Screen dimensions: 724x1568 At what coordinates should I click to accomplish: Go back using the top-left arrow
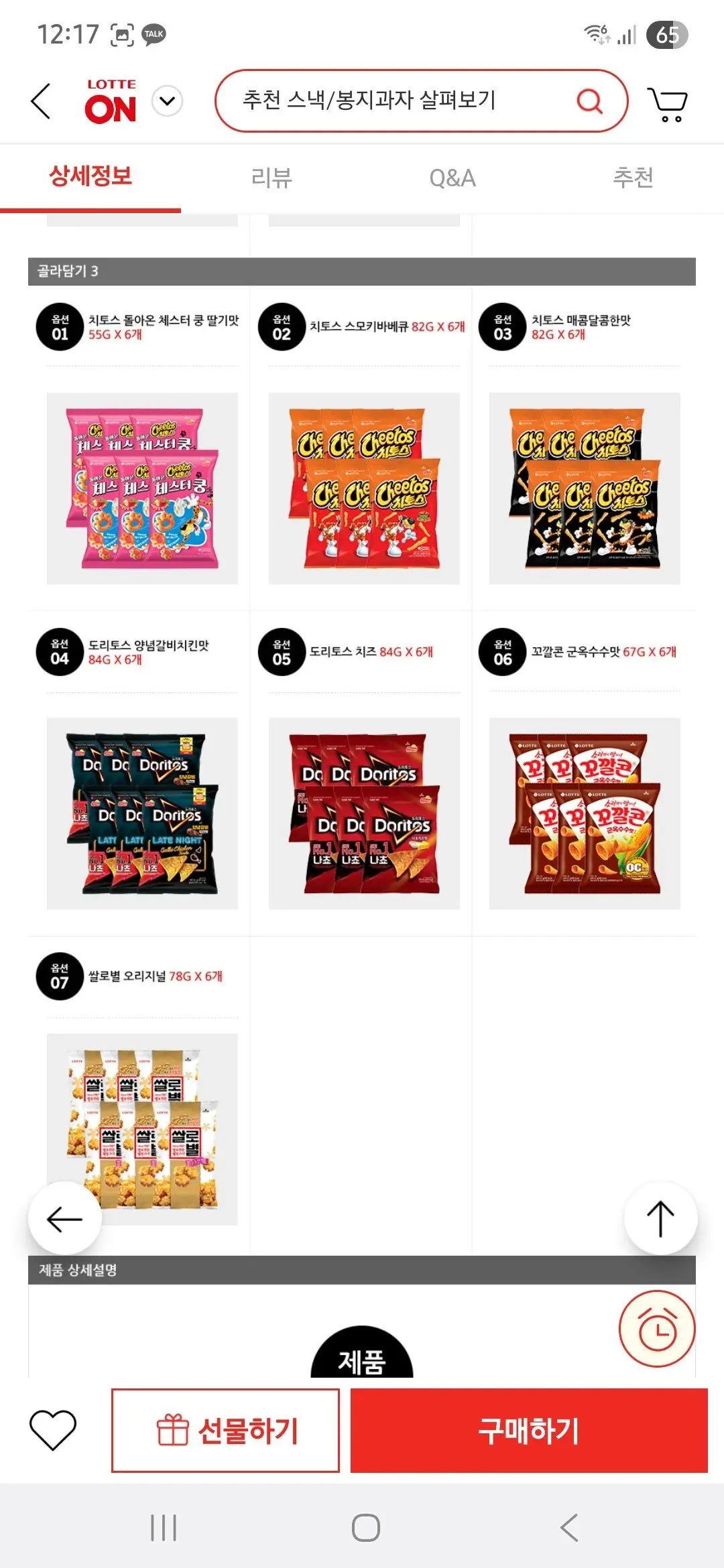click(42, 102)
